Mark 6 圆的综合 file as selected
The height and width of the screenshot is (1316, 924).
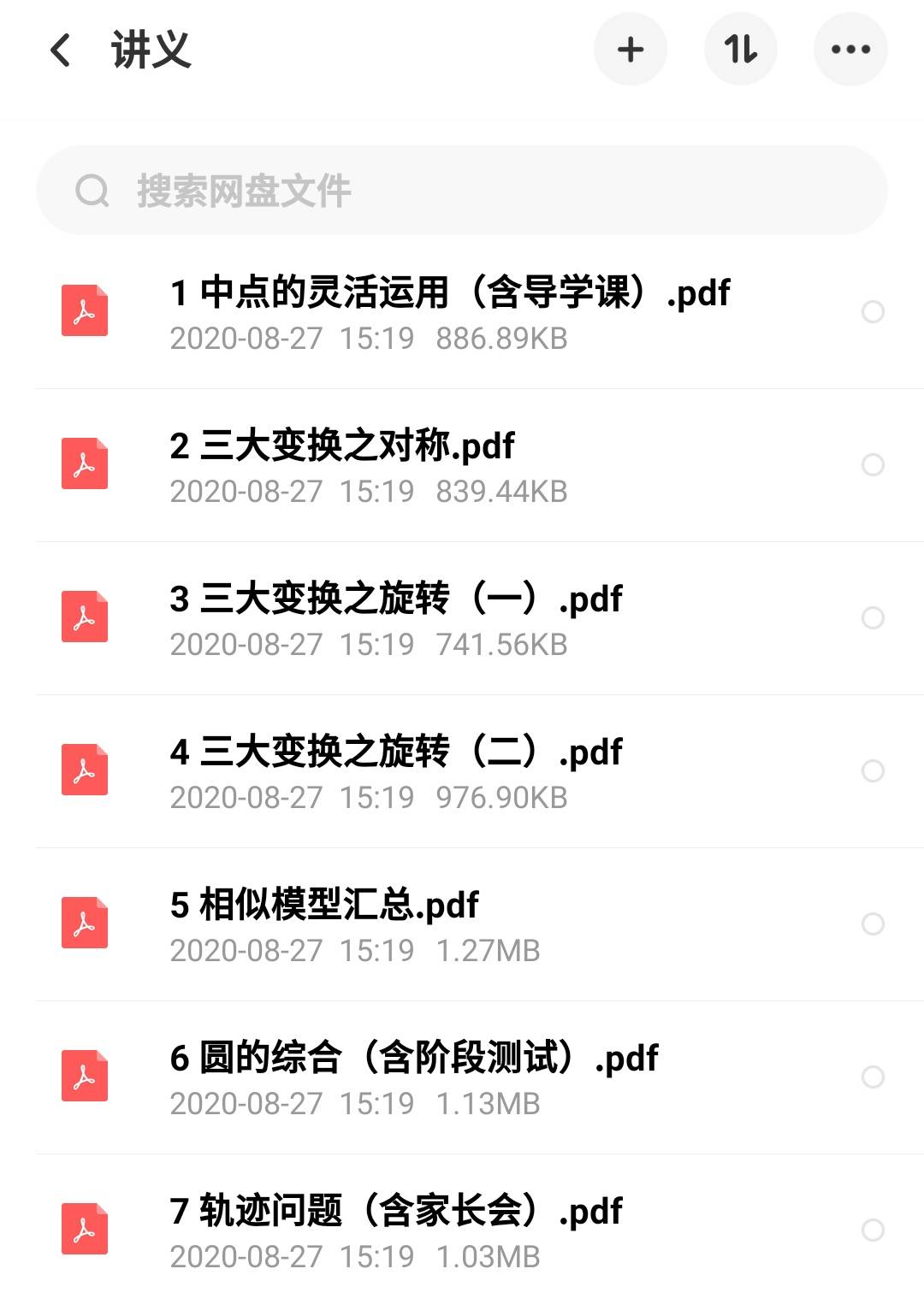point(873,1077)
